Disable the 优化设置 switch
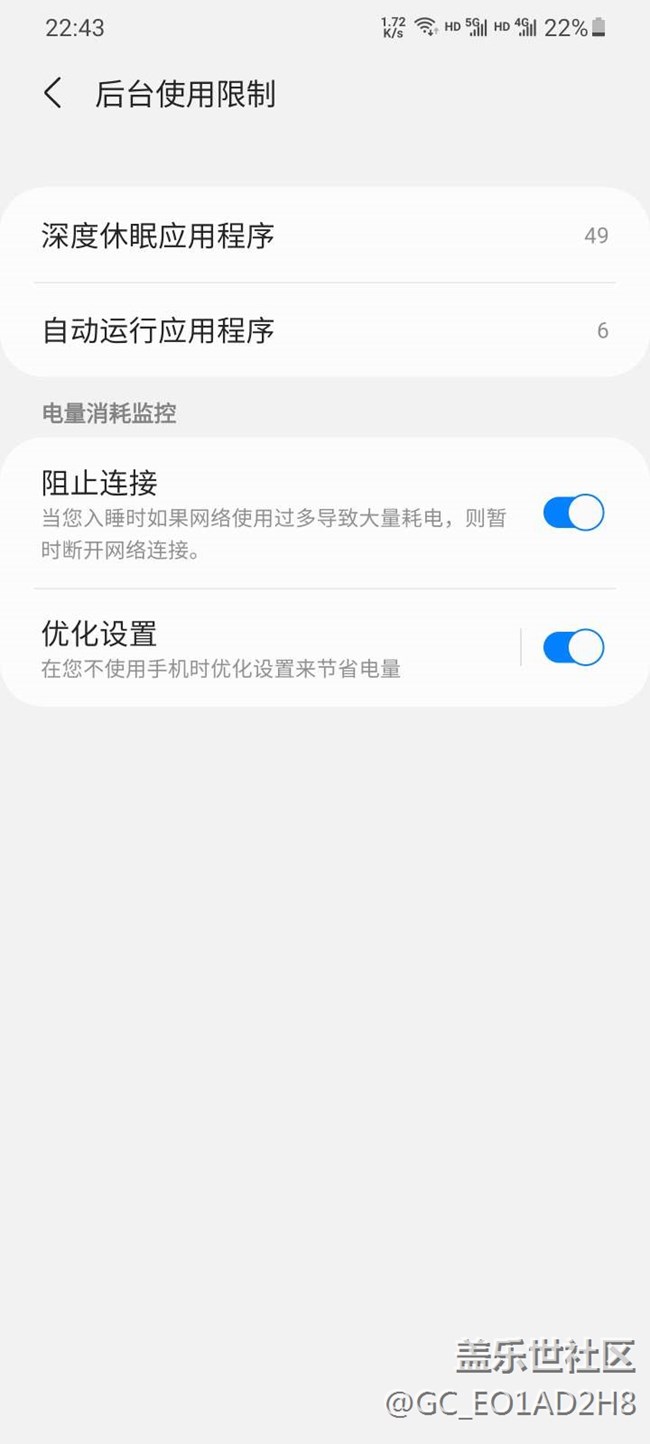The image size is (650, 1444). pyautogui.click(x=573, y=648)
